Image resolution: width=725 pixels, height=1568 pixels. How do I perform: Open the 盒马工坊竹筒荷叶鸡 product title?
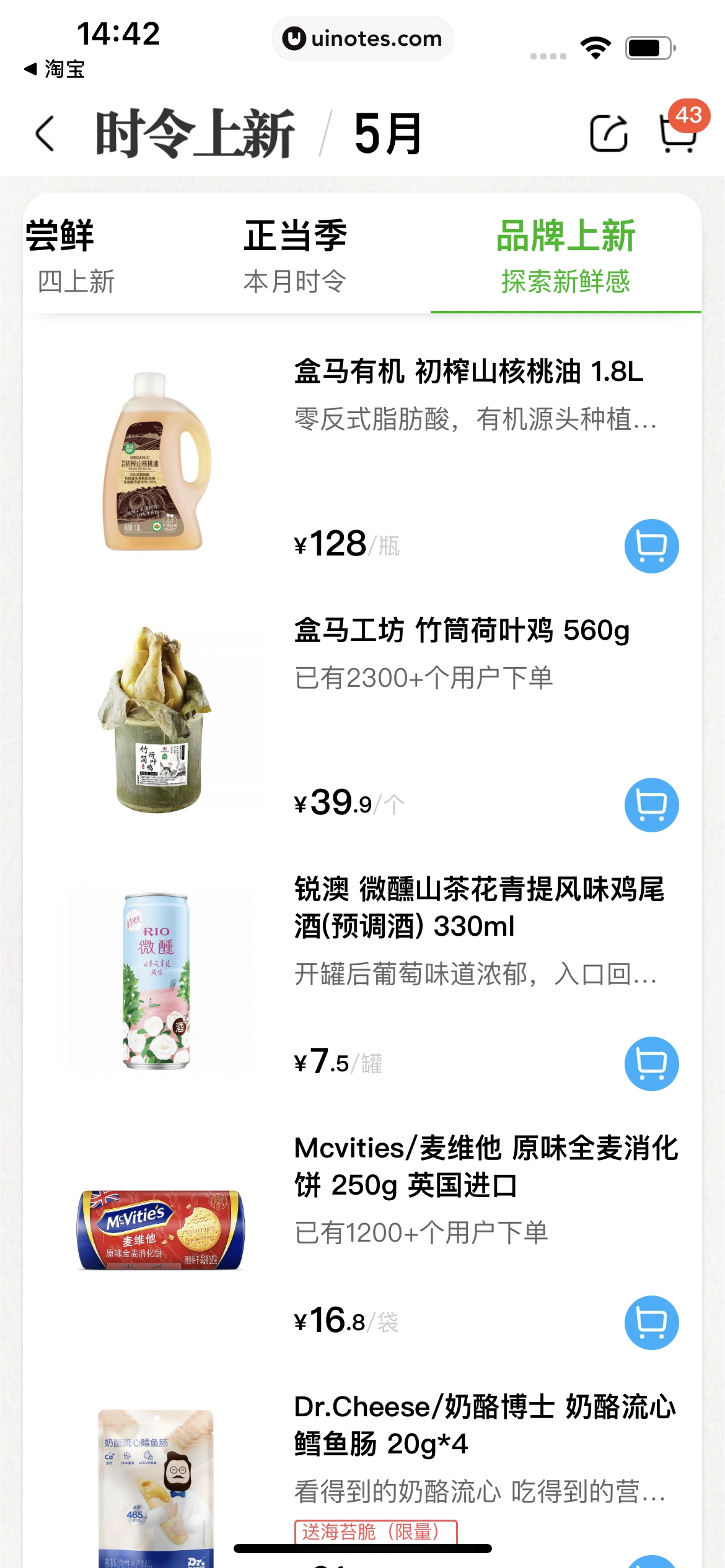tap(461, 631)
